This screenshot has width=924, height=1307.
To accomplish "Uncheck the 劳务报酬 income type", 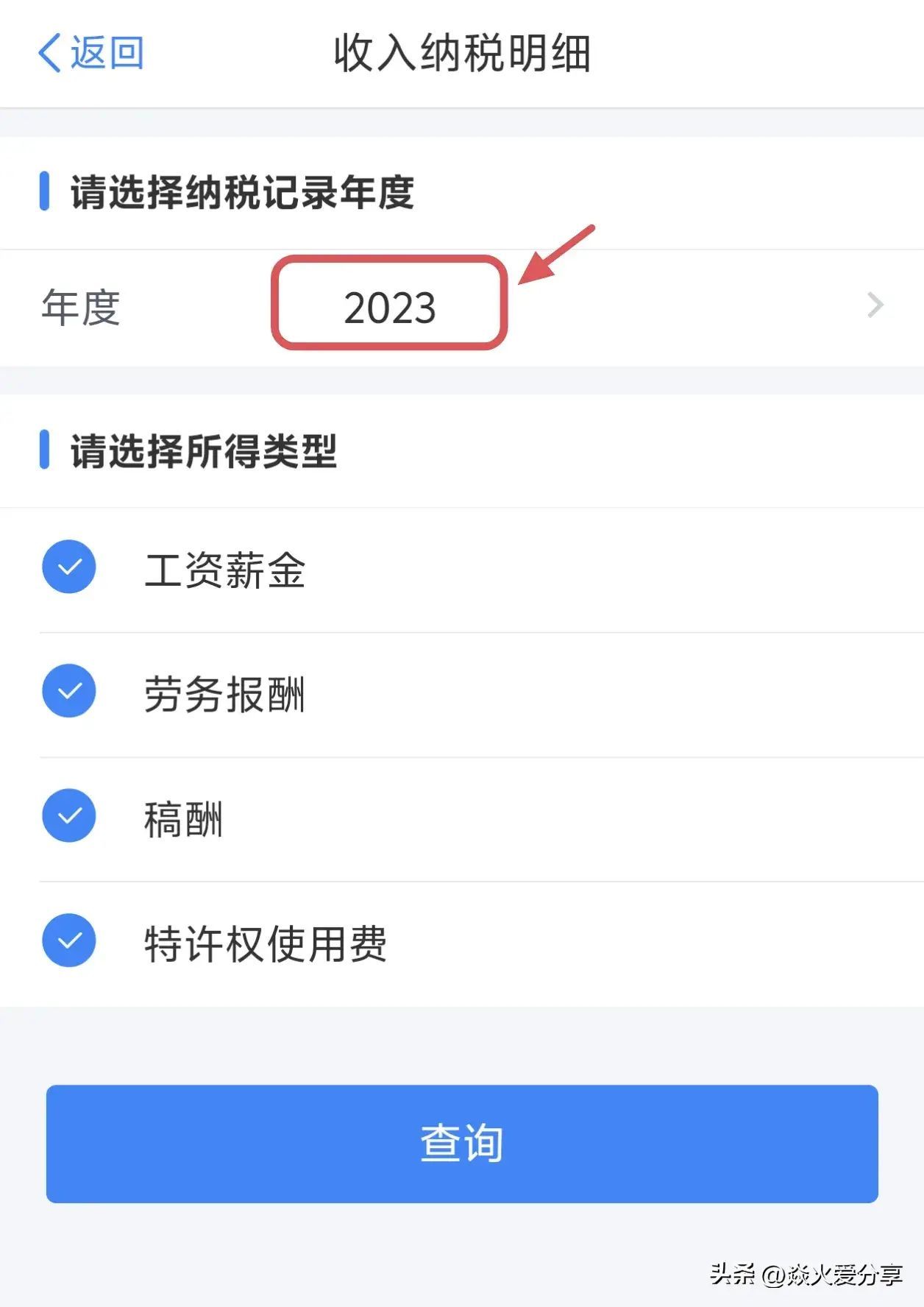I will (x=69, y=692).
